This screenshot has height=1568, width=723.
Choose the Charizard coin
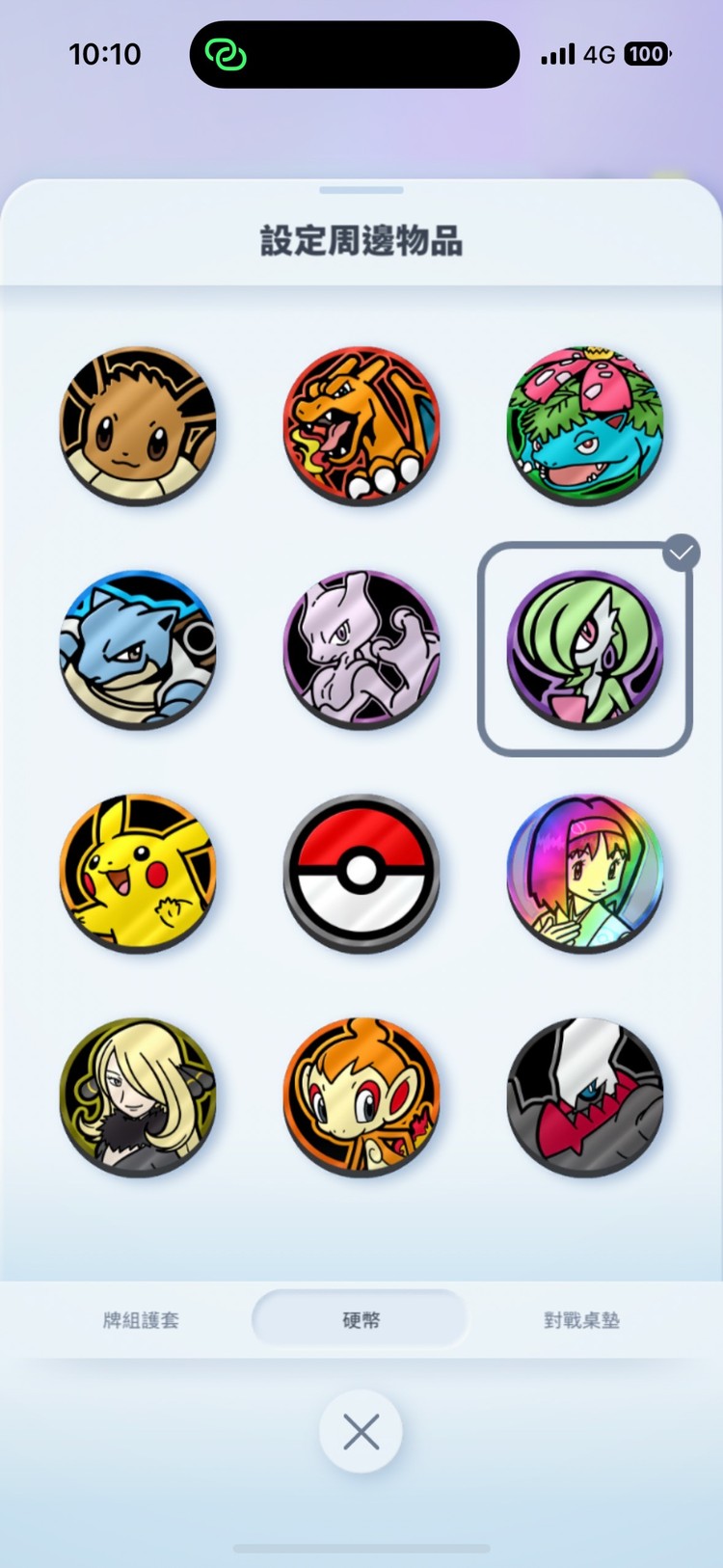[361, 425]
